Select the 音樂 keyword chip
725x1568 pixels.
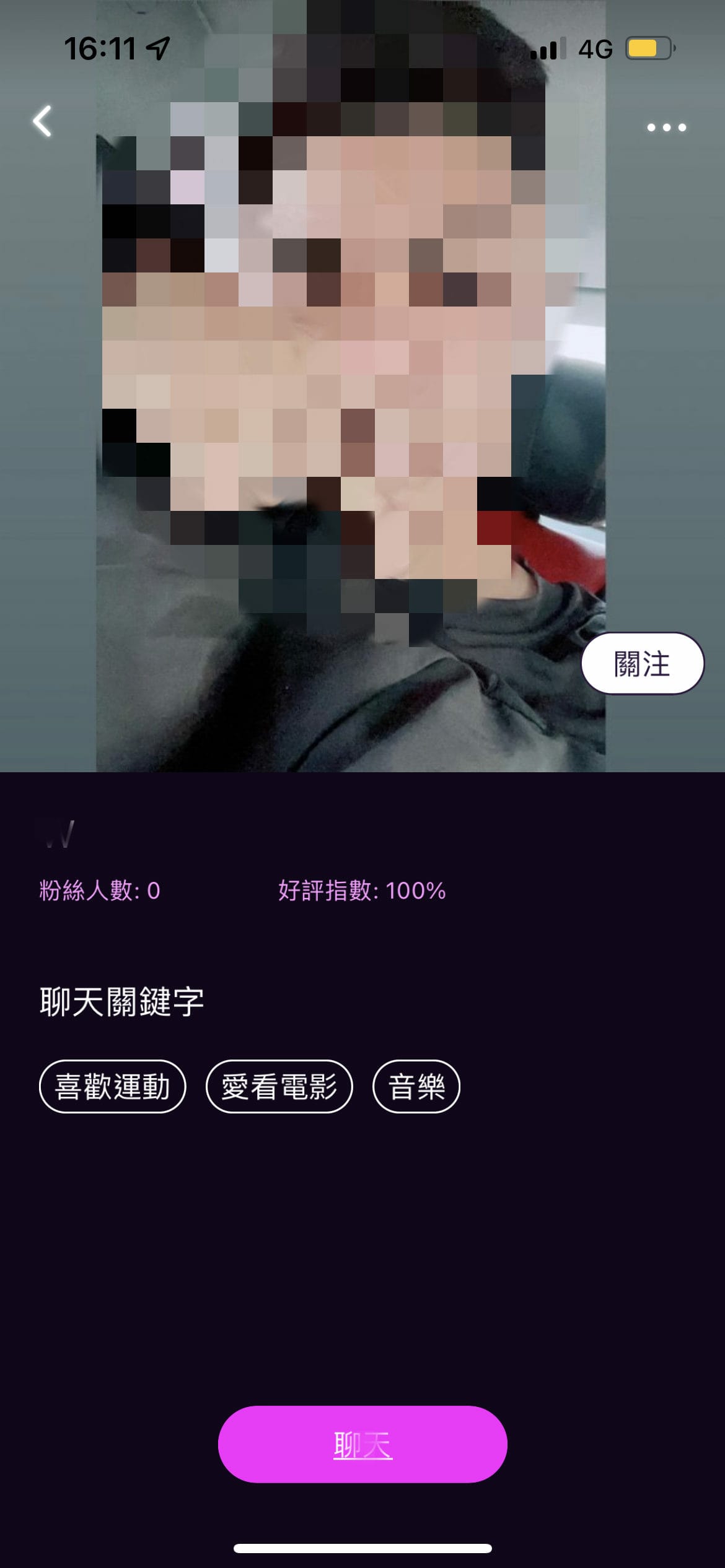tap(416, 1087)
